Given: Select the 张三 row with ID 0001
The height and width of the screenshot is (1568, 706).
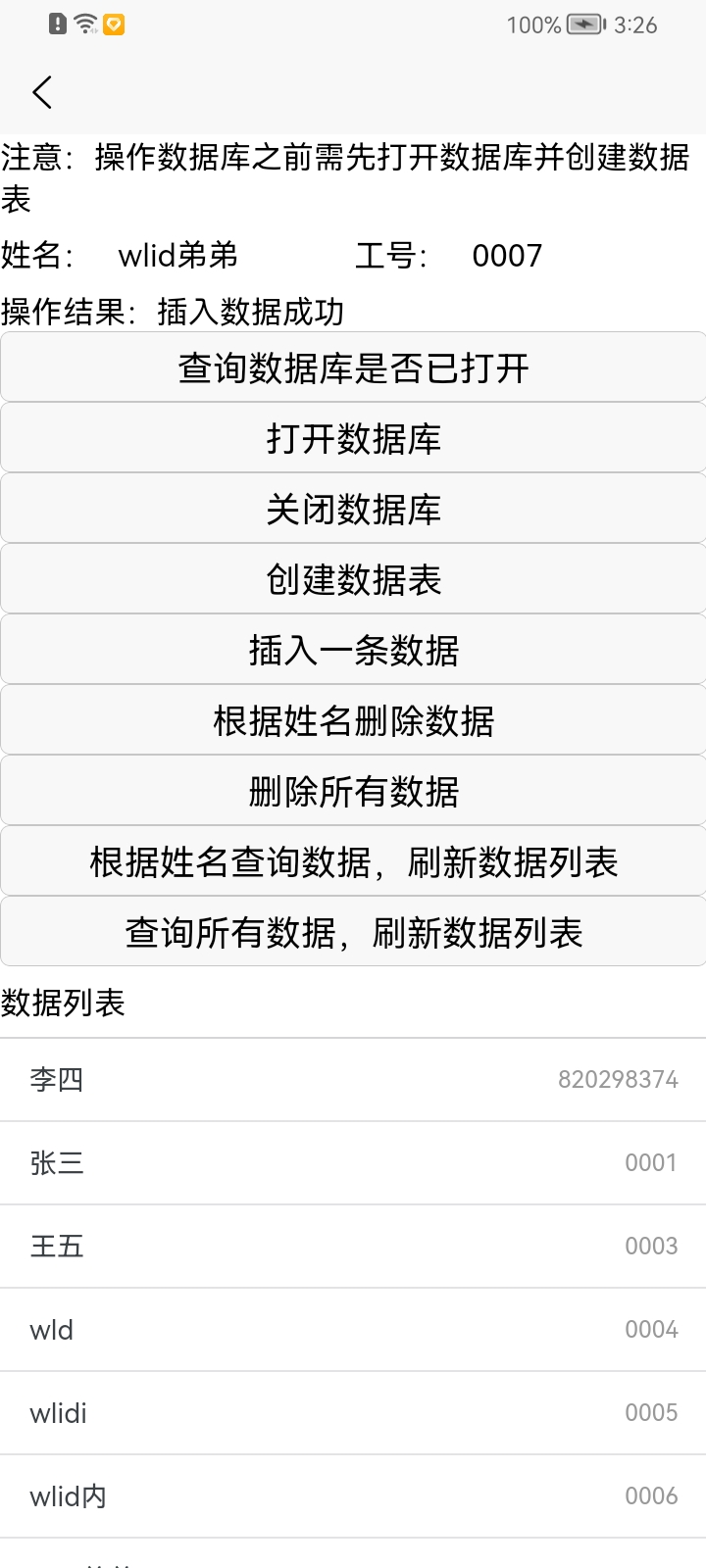Looking at the screenshot, I should tap(353, 1163).
